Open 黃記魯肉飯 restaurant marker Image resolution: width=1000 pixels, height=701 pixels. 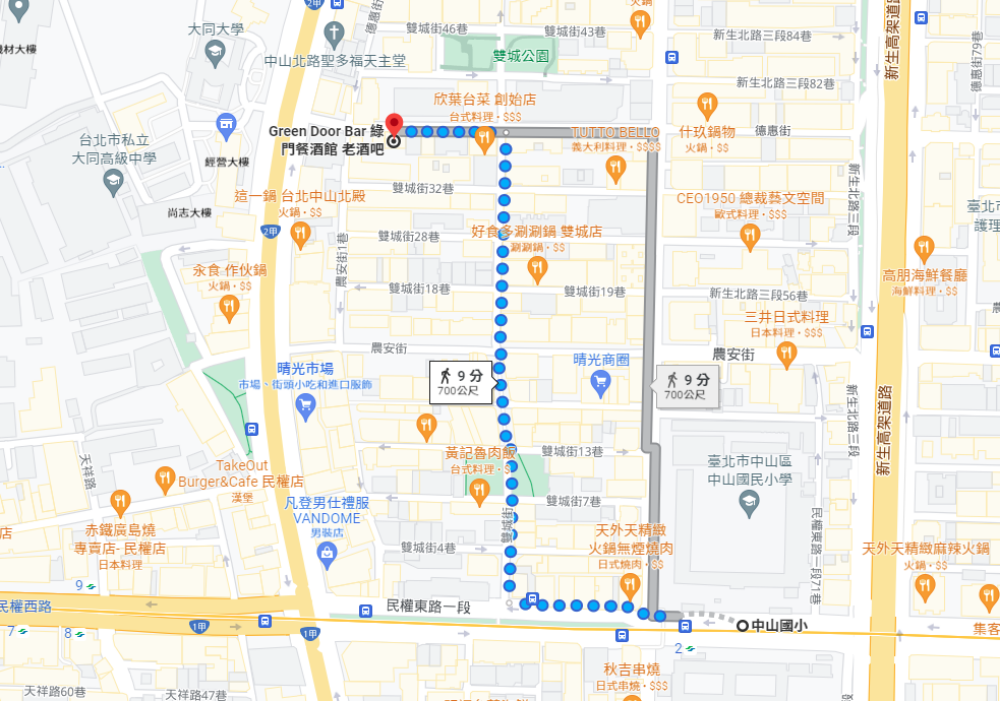(478, 490)
